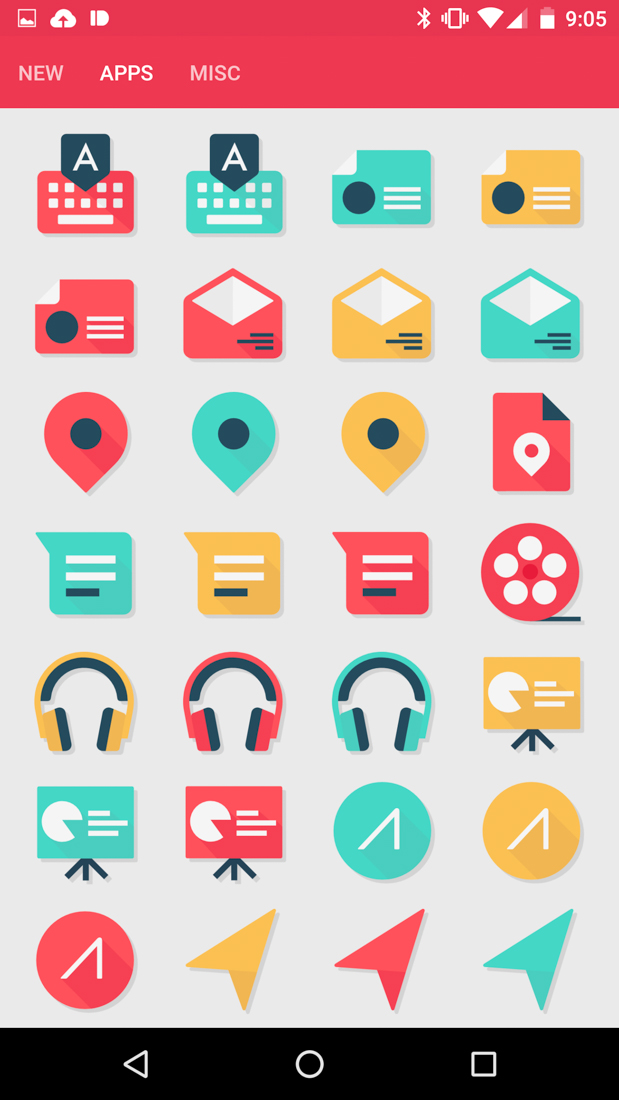The width and height of the screenshot is (619, 1100).
Task: Select the teal circular arrow icon
Action: (382, 831)
